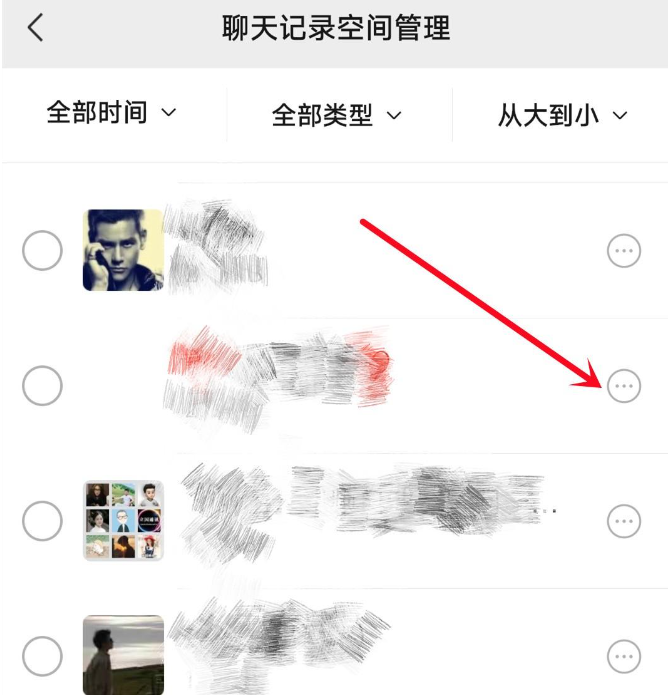The image size is (668, 695).
Task: Open more options for man's portrait avatar chat
Action: [624, 251]
